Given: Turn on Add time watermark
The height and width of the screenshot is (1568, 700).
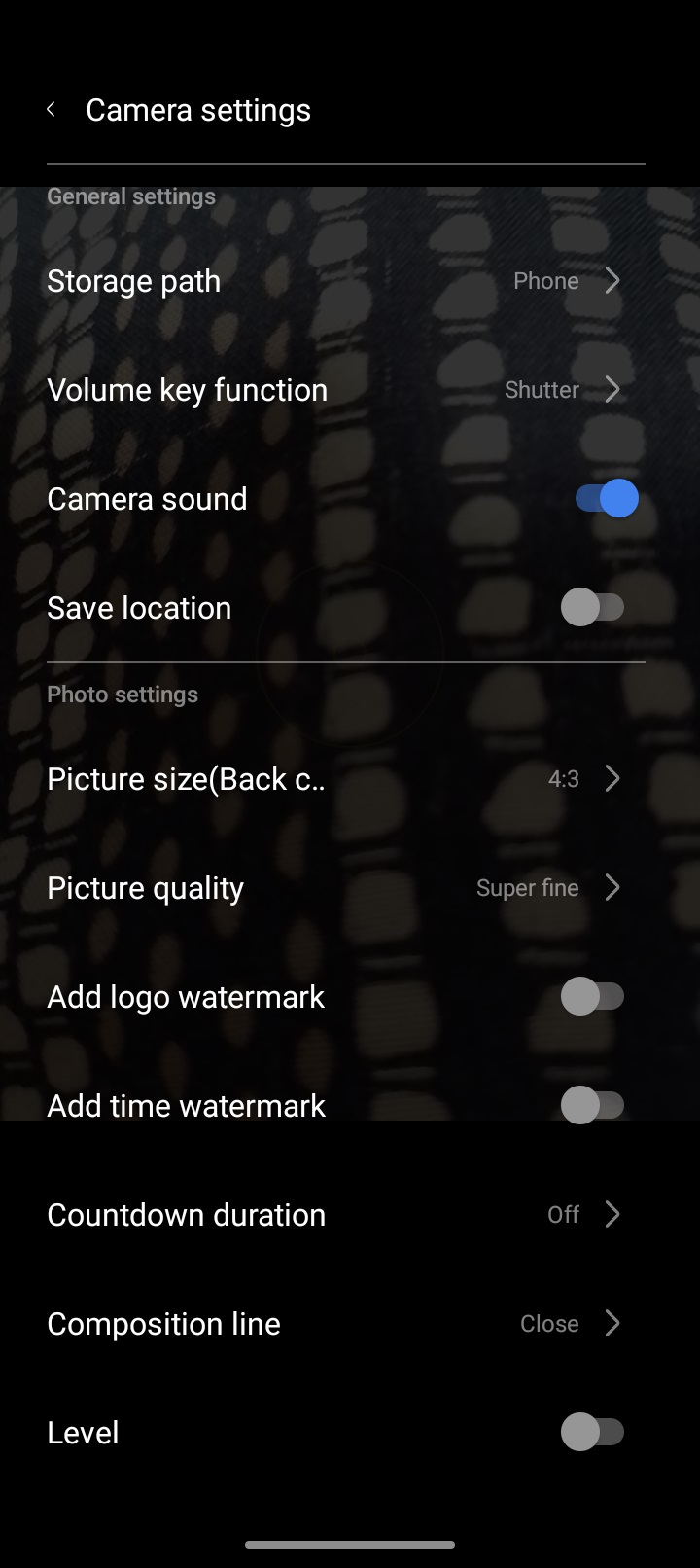Looking at the screenshot, I should pyautogui.click(x=593, y=1106).
